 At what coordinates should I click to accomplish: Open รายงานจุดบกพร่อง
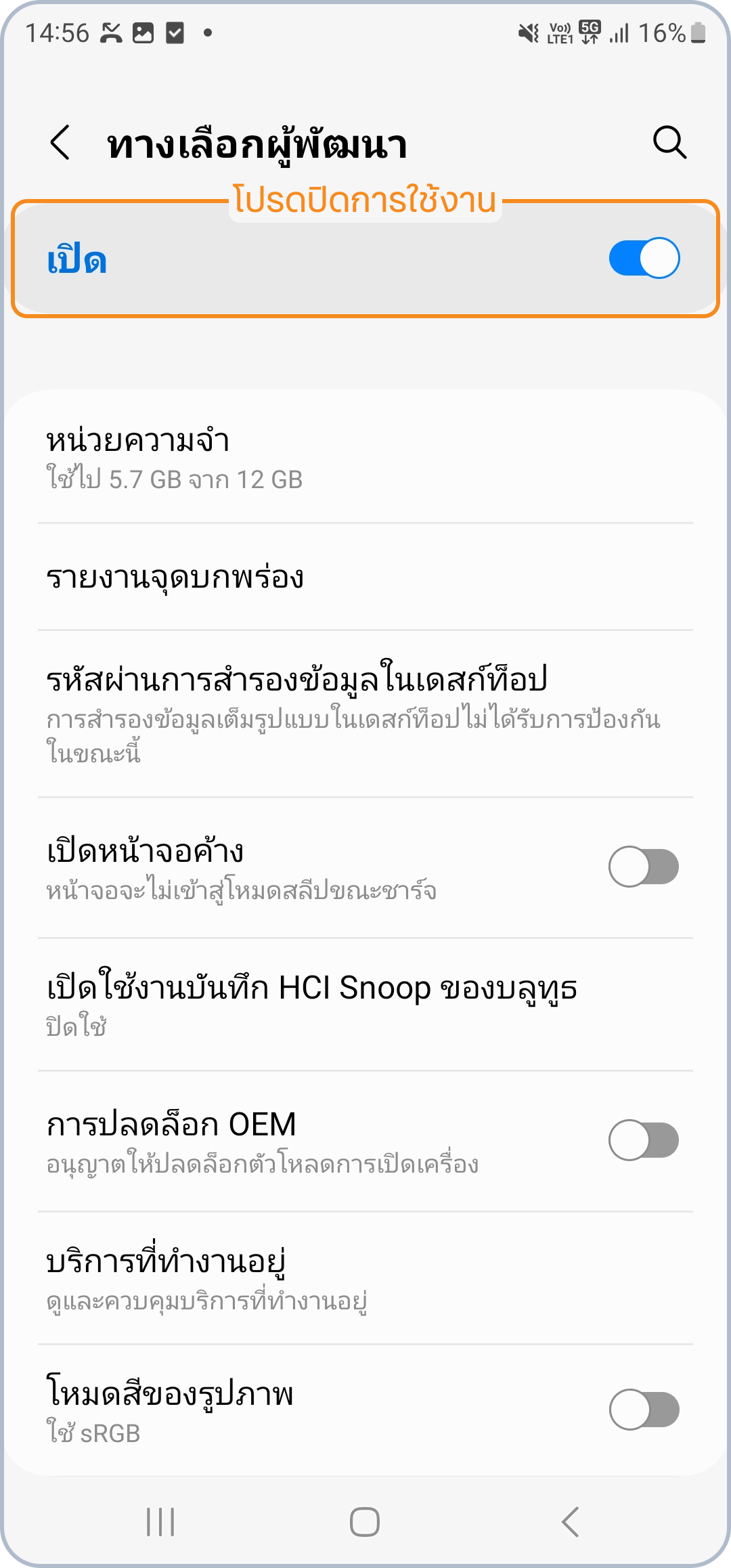tap(365, 578)
